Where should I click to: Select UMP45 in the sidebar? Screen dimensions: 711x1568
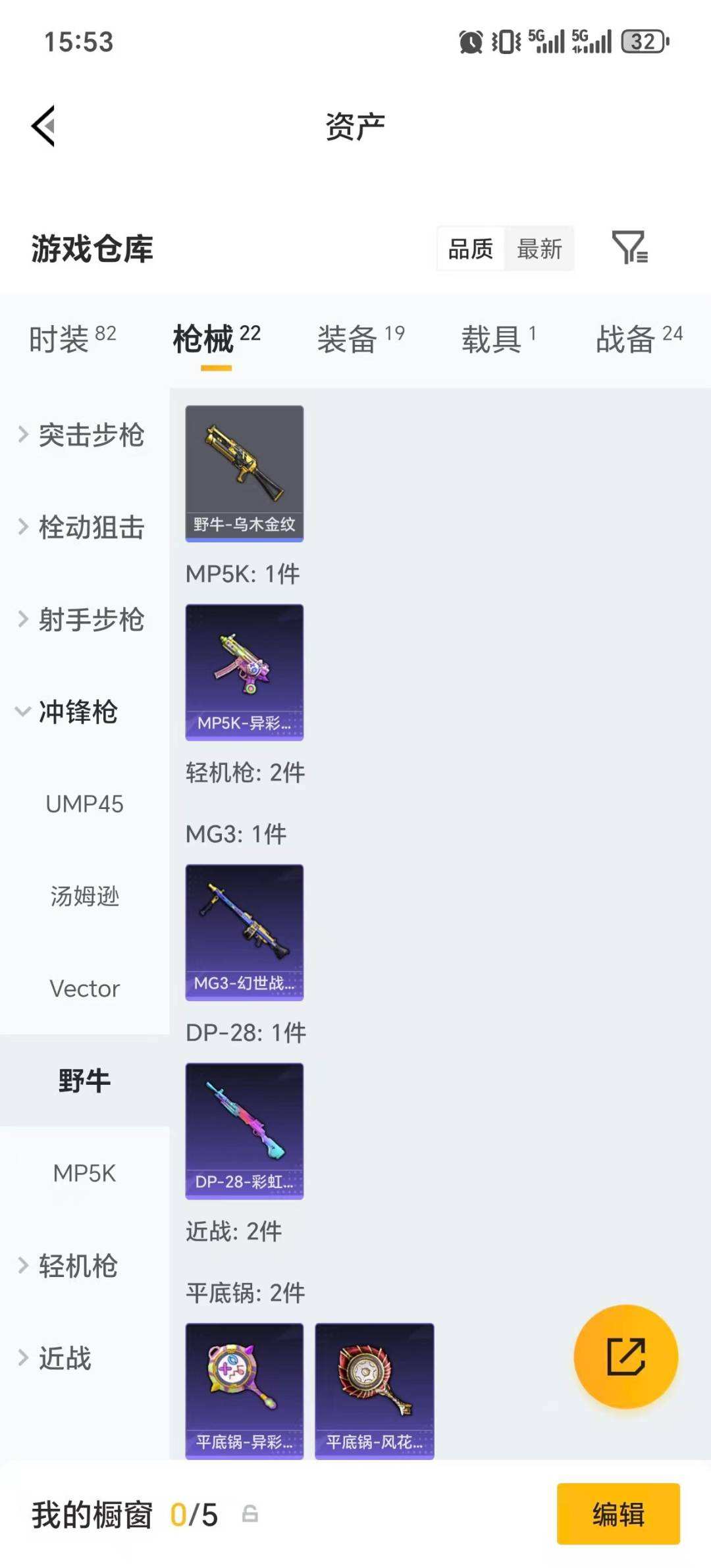point(84,804)
